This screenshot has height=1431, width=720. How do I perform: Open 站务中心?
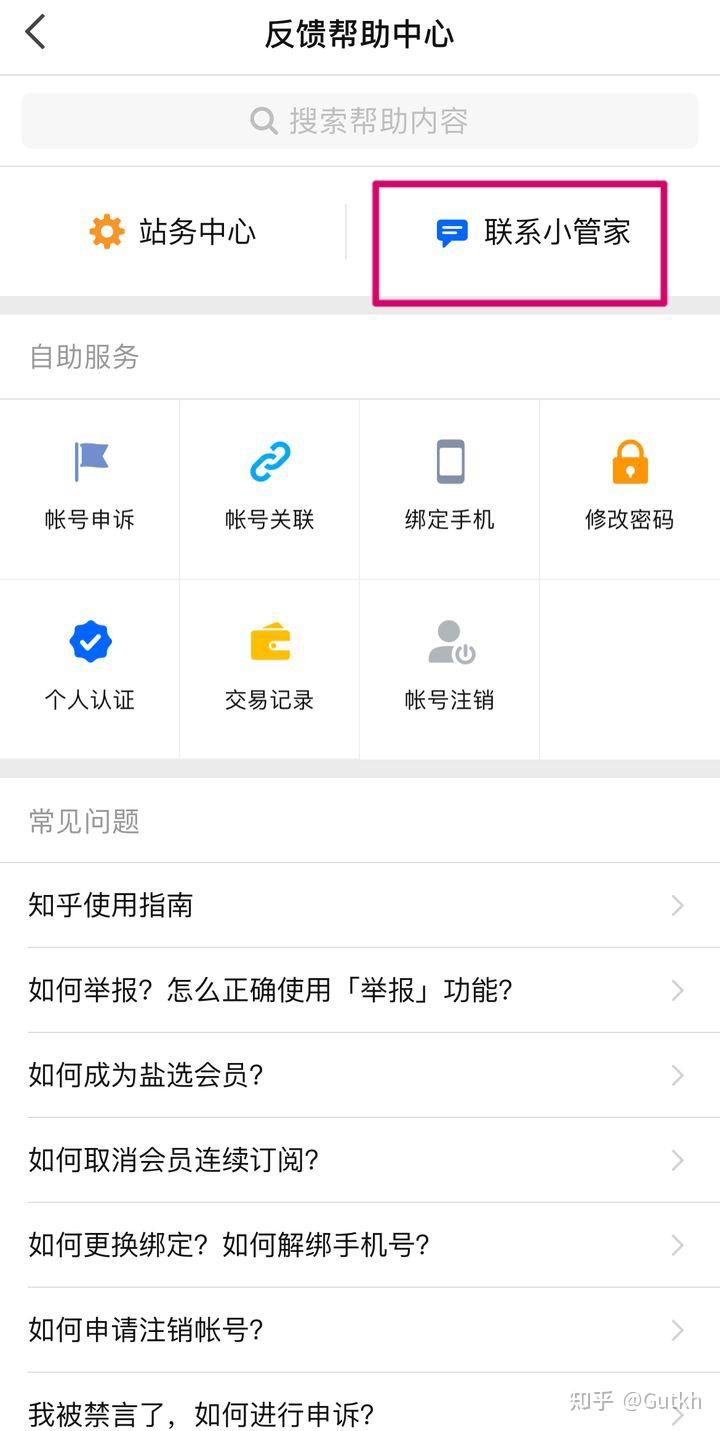click(173, 232)
